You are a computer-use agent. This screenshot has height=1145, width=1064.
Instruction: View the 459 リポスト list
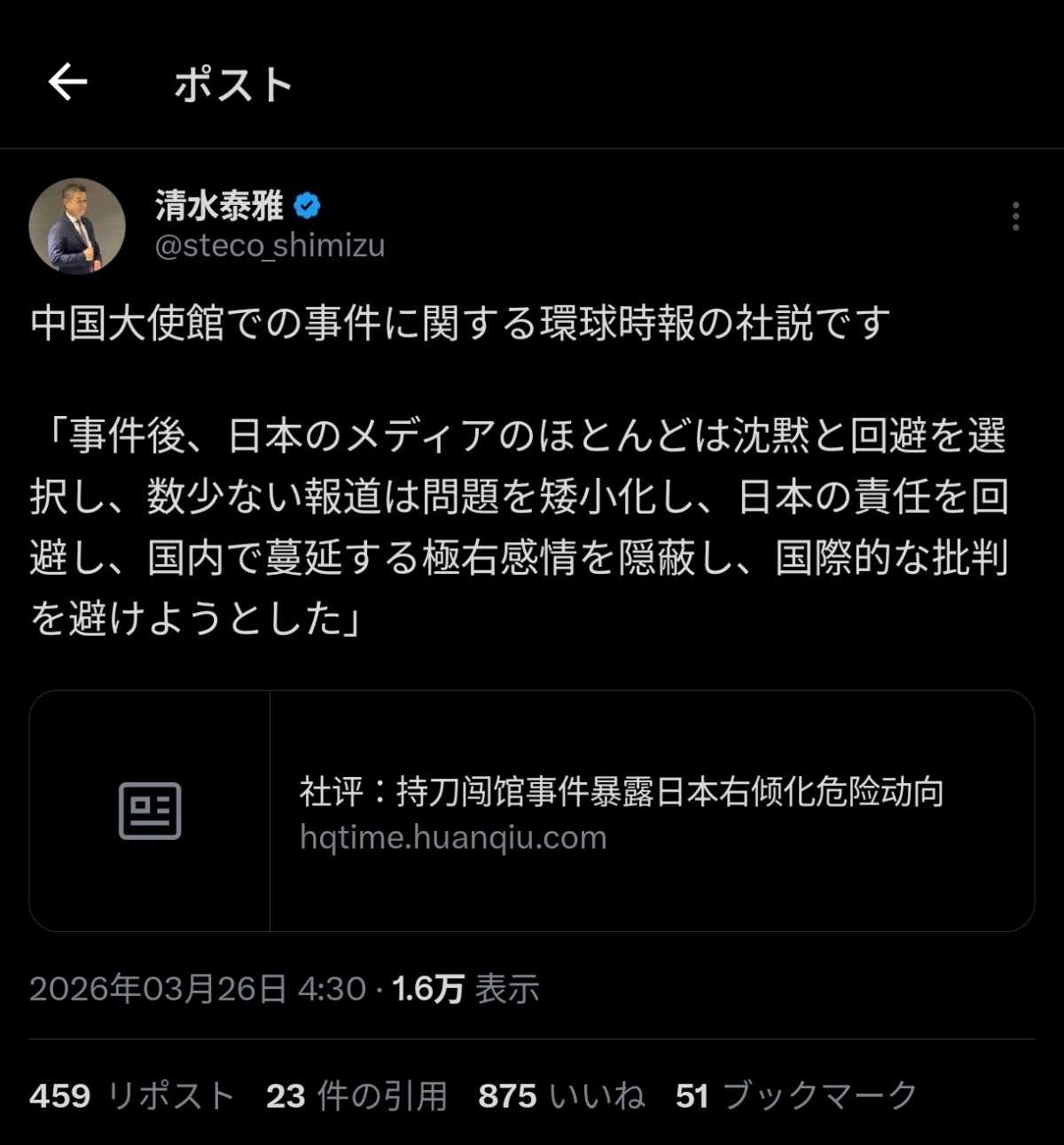tap(131, 1095)
